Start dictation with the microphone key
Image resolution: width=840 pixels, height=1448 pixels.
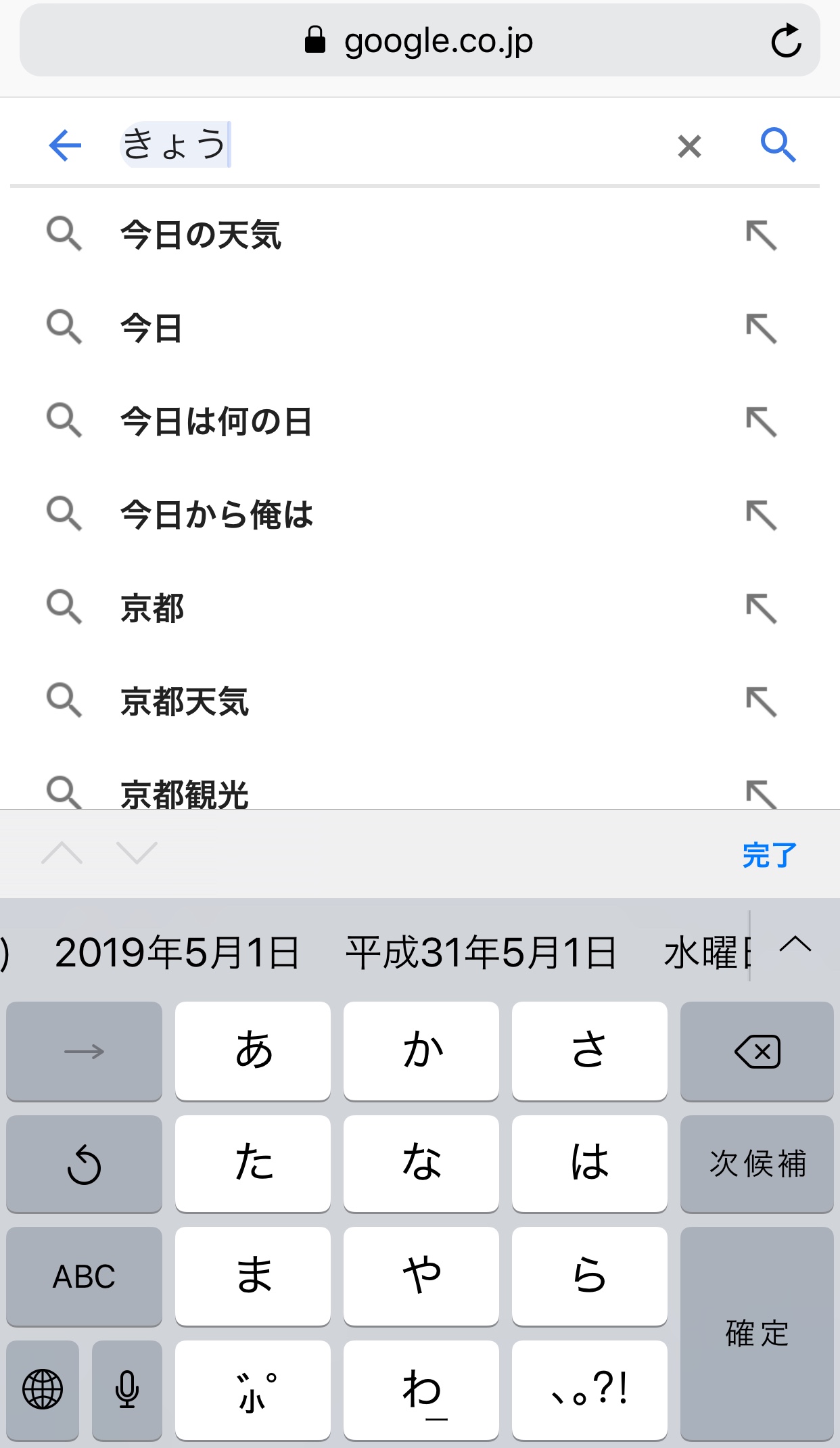[x=127, y=1391]
